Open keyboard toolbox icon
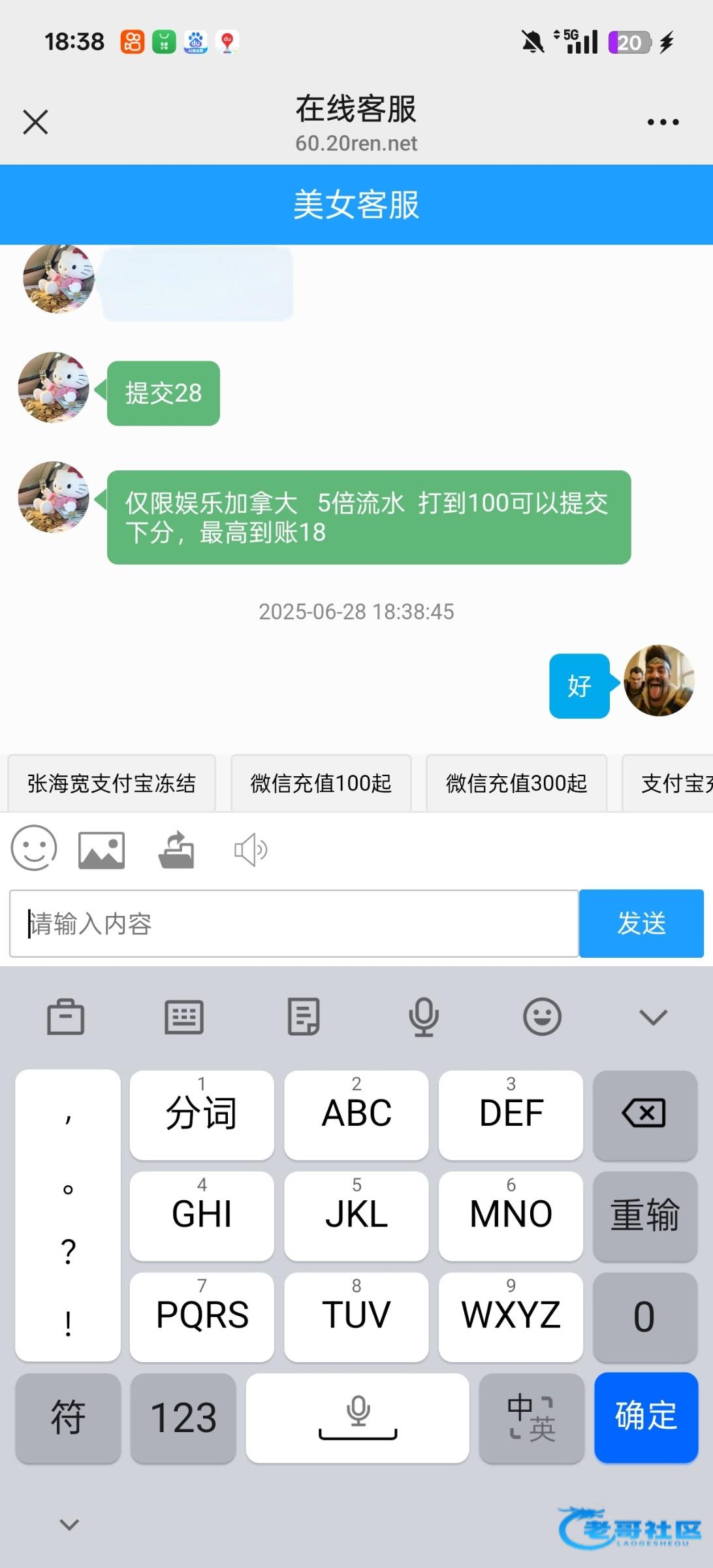The image size is (713, 1568). click(66, 1017)
